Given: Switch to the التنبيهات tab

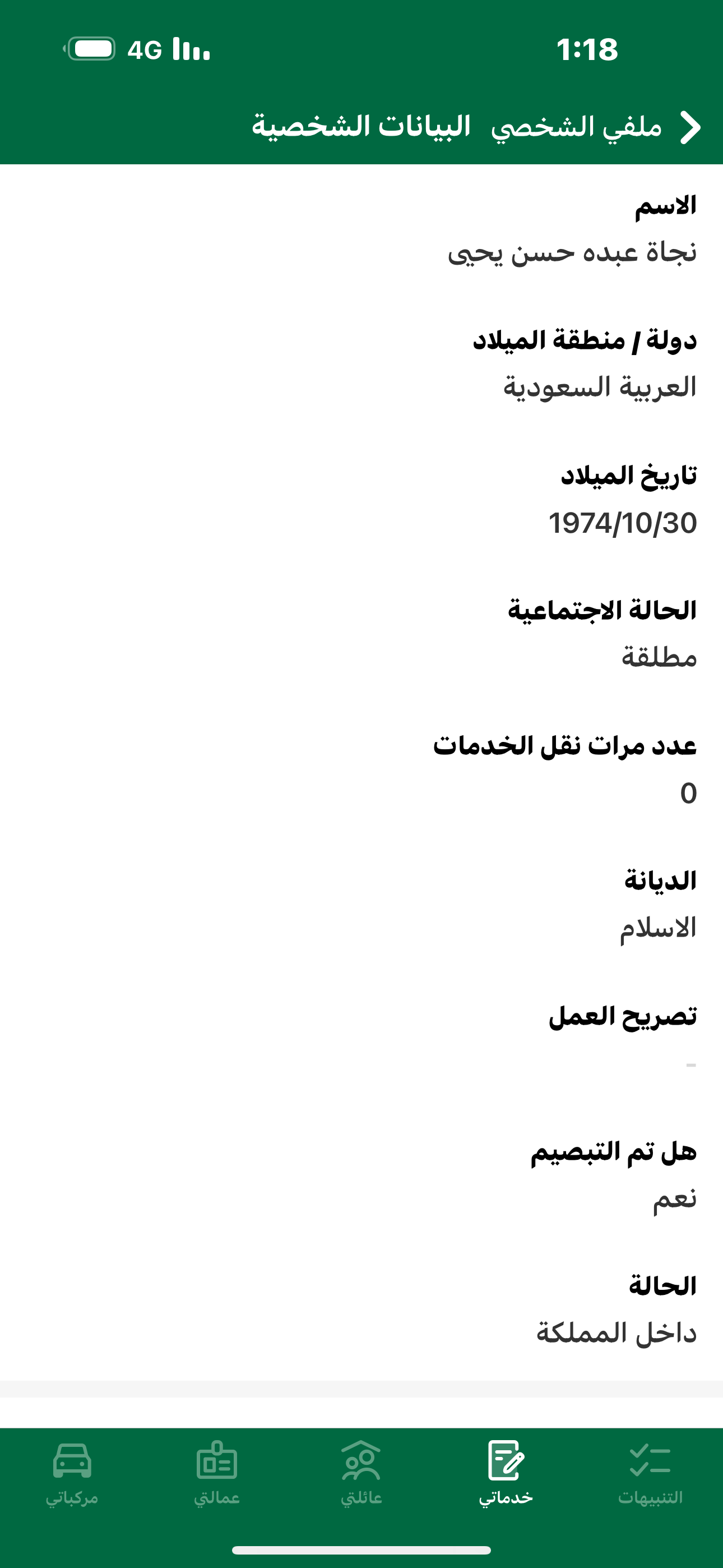Looking at the screenshot, I should coord(650,1473).
